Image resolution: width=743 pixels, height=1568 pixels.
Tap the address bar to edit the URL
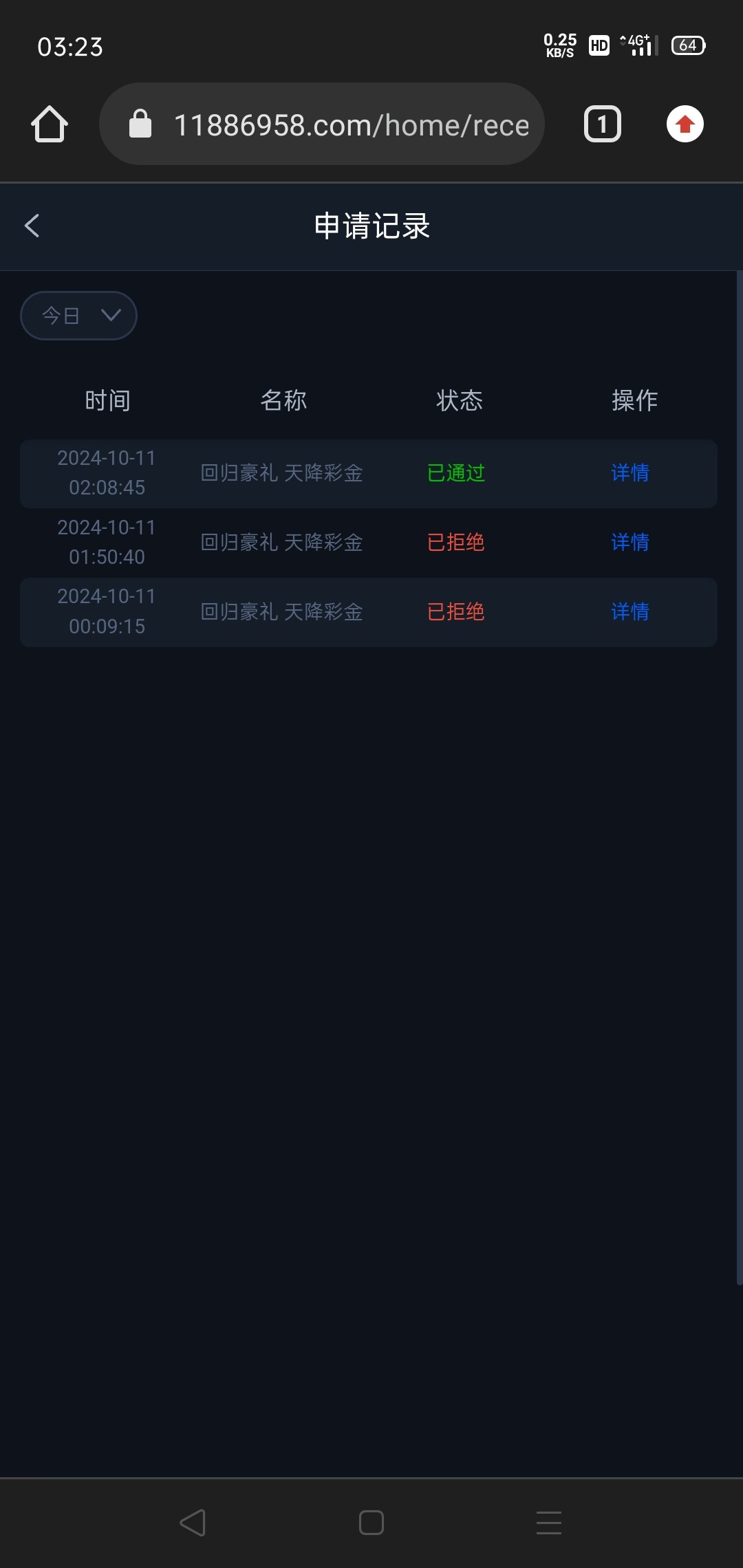click(344, 124)
